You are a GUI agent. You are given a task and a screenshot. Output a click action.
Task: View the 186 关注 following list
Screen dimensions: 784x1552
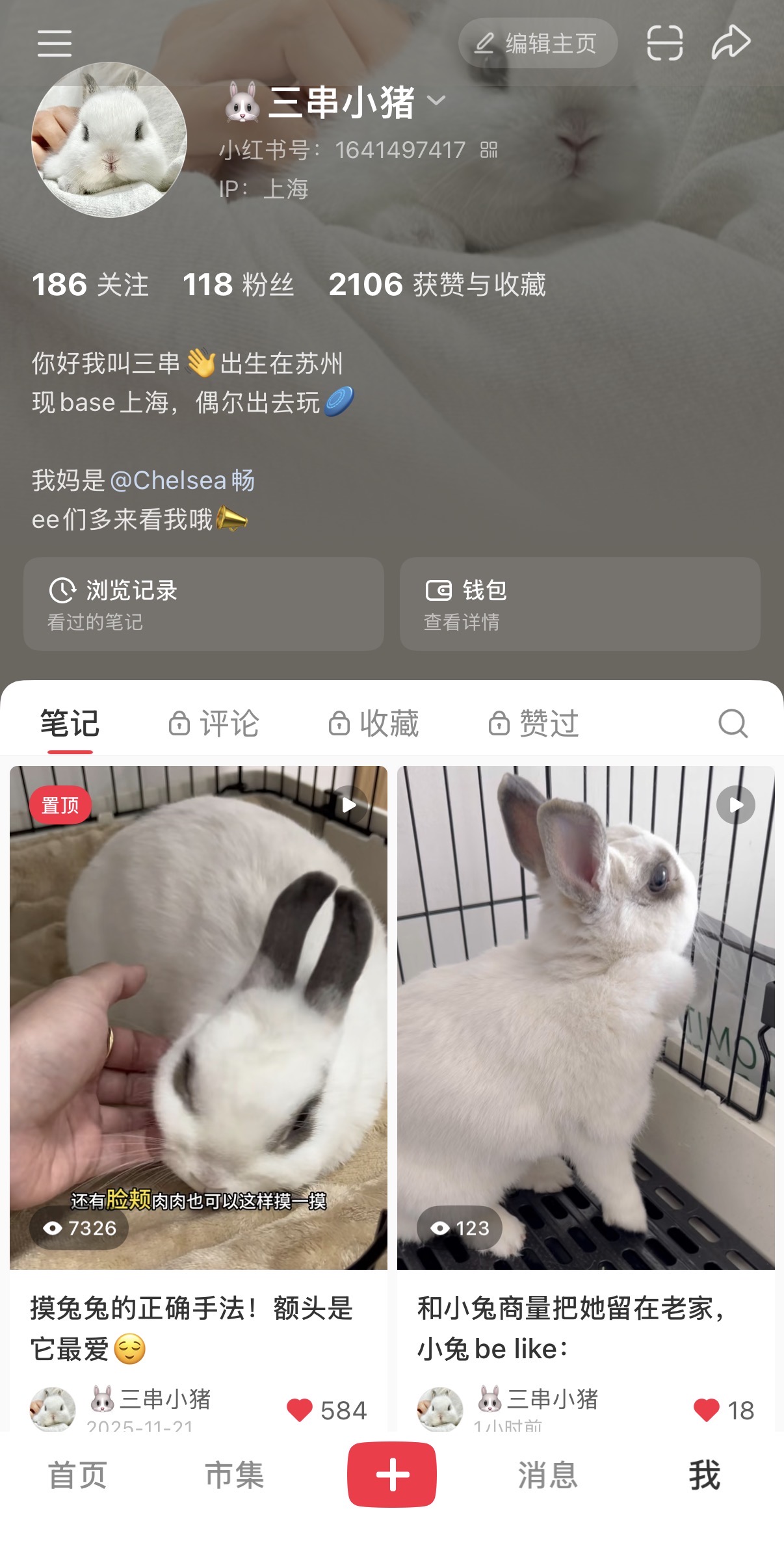90,285
